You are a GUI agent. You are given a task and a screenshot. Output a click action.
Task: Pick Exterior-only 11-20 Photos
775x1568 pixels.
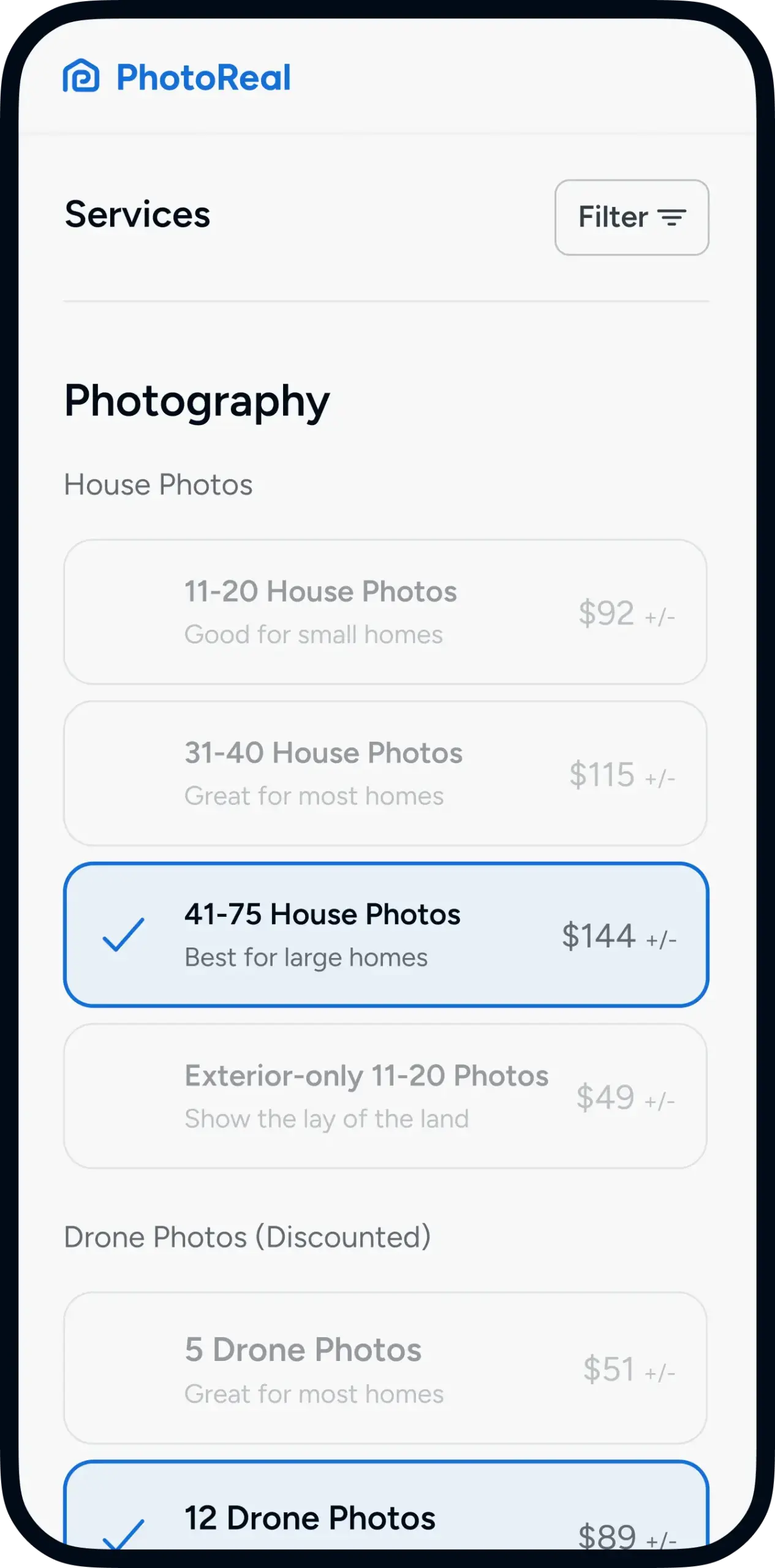pos(385,1096)
